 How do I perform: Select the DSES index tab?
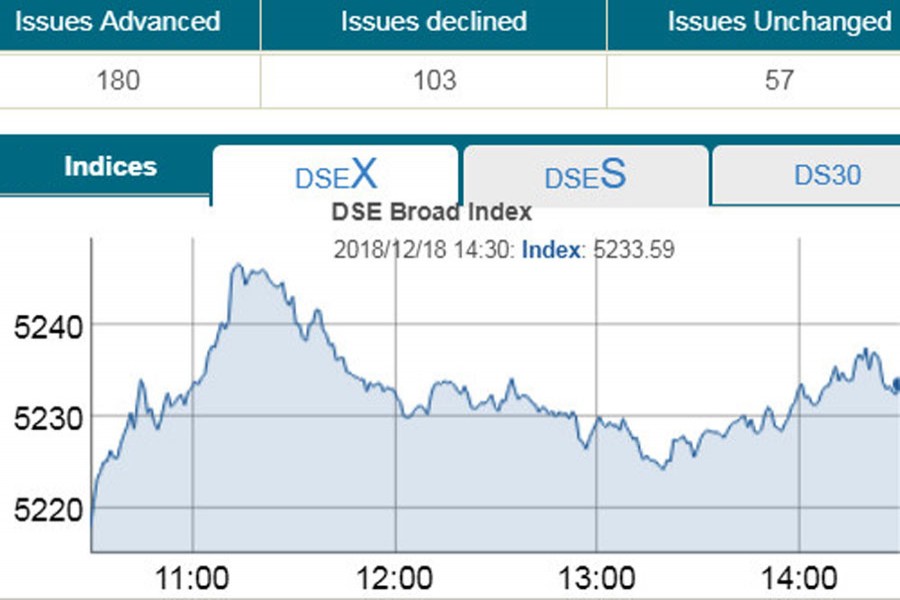coord(585,175)
